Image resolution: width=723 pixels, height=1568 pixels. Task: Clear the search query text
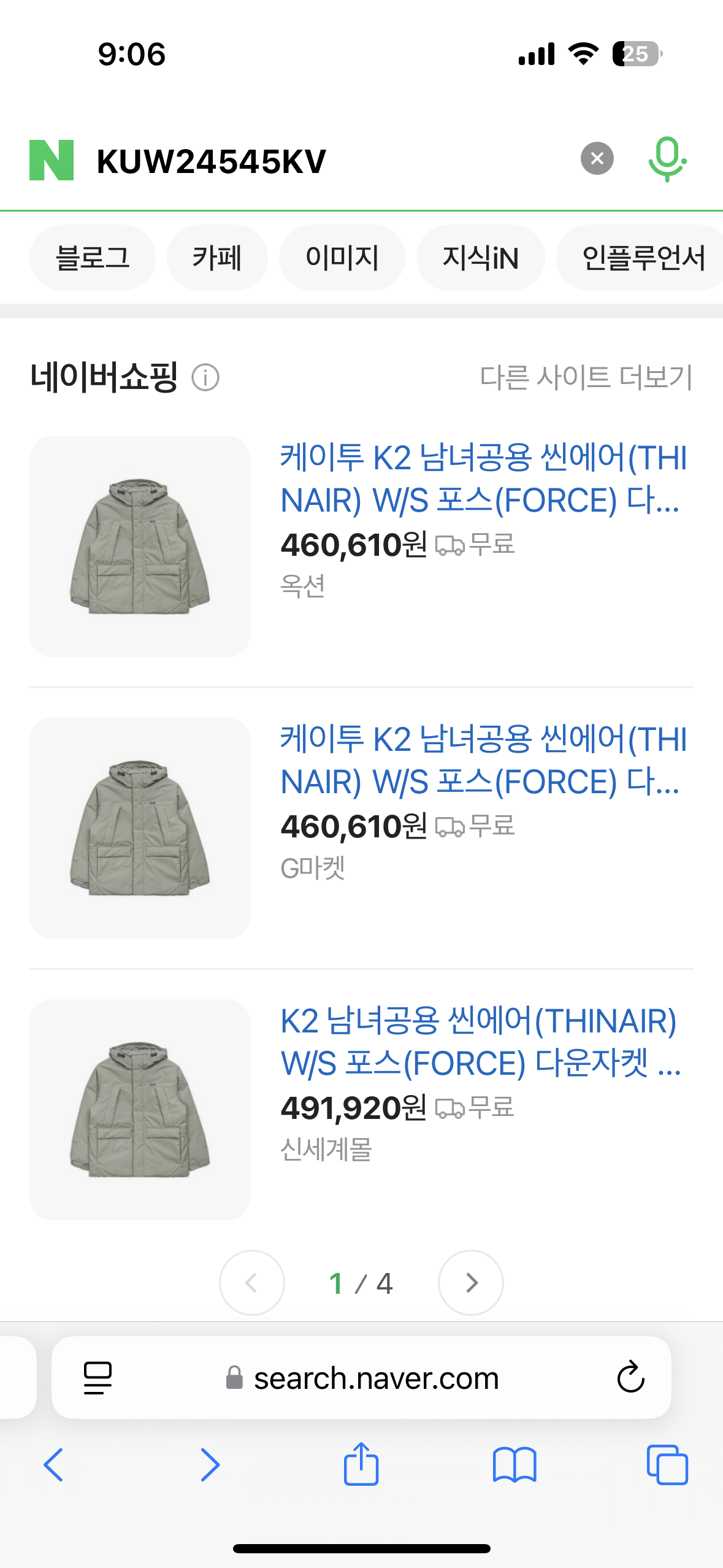[x=597, y=159]
